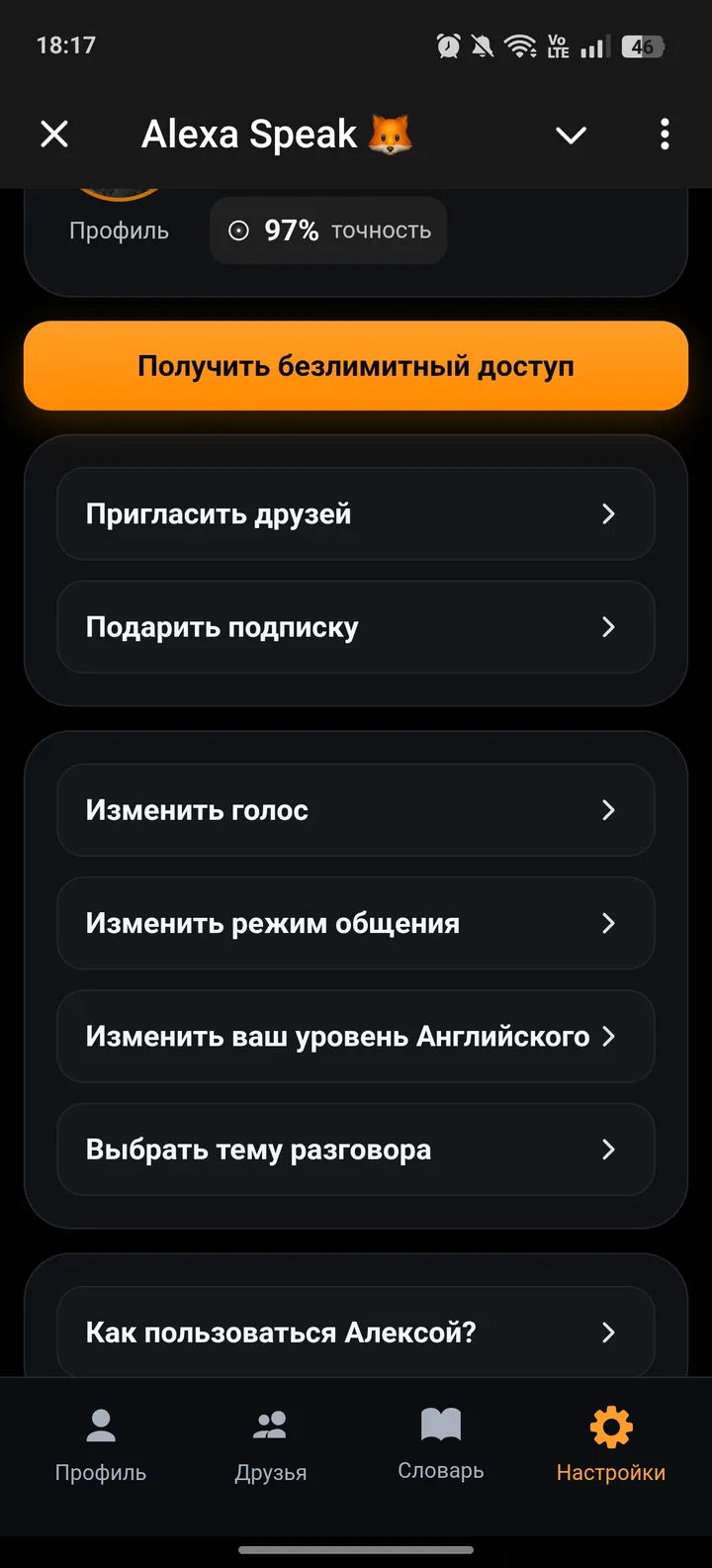Open Пригласить друзей
The height and width of the screenshot is (1568, 712).
click(x=356, y=514)
